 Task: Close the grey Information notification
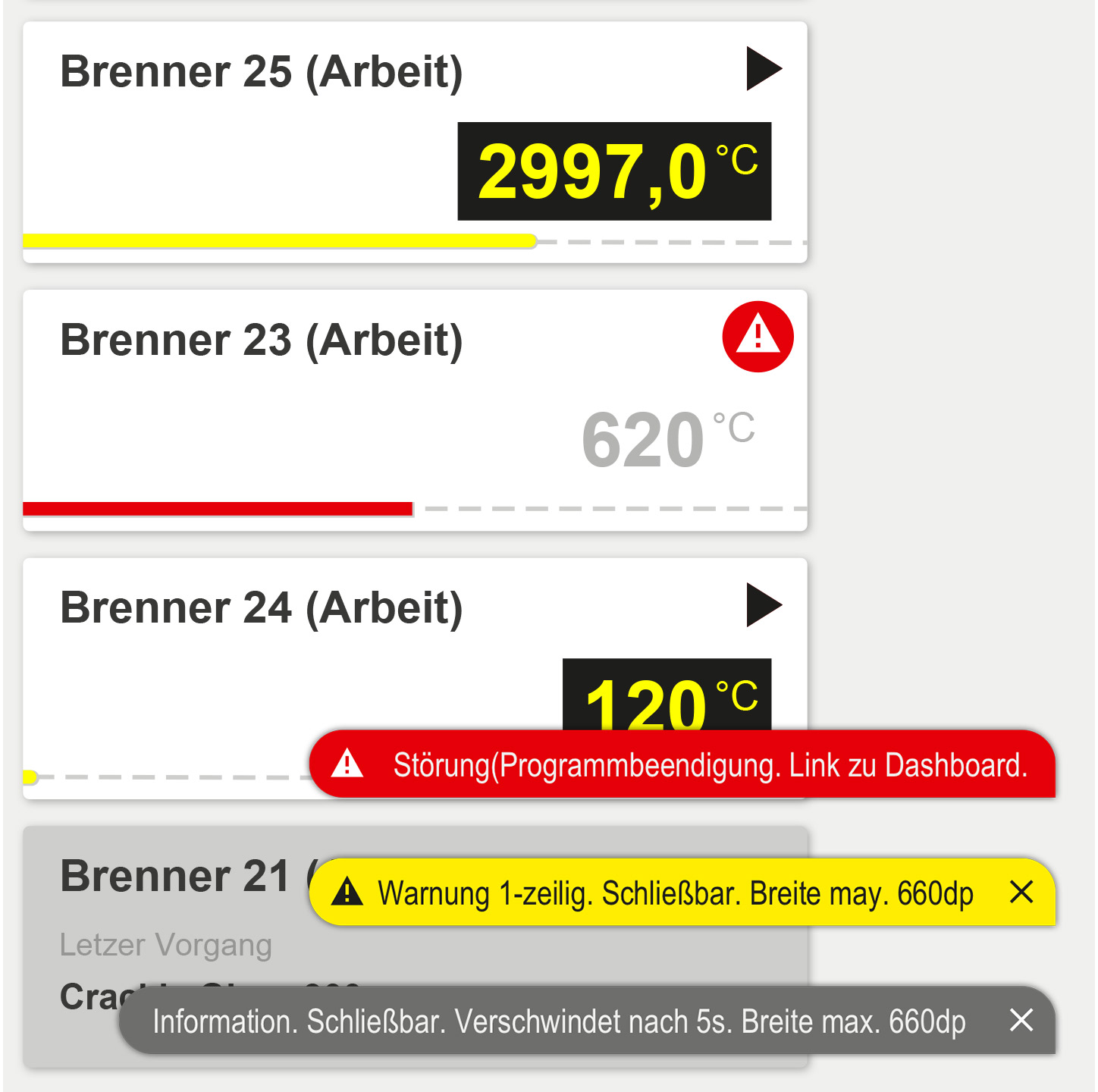(x=1021, y=1021)
